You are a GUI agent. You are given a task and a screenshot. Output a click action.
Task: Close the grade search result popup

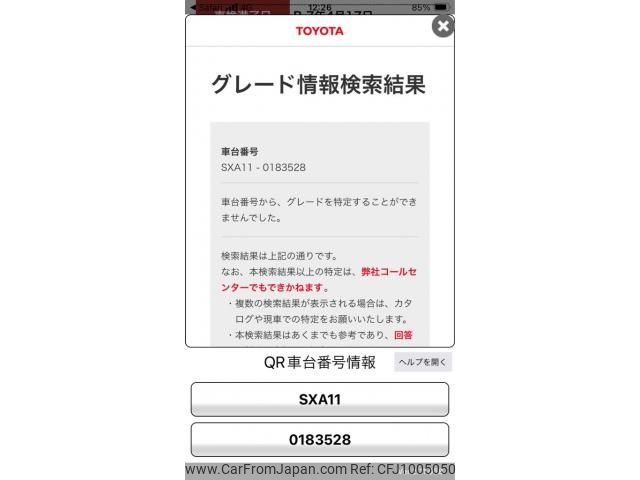(442, 27)
